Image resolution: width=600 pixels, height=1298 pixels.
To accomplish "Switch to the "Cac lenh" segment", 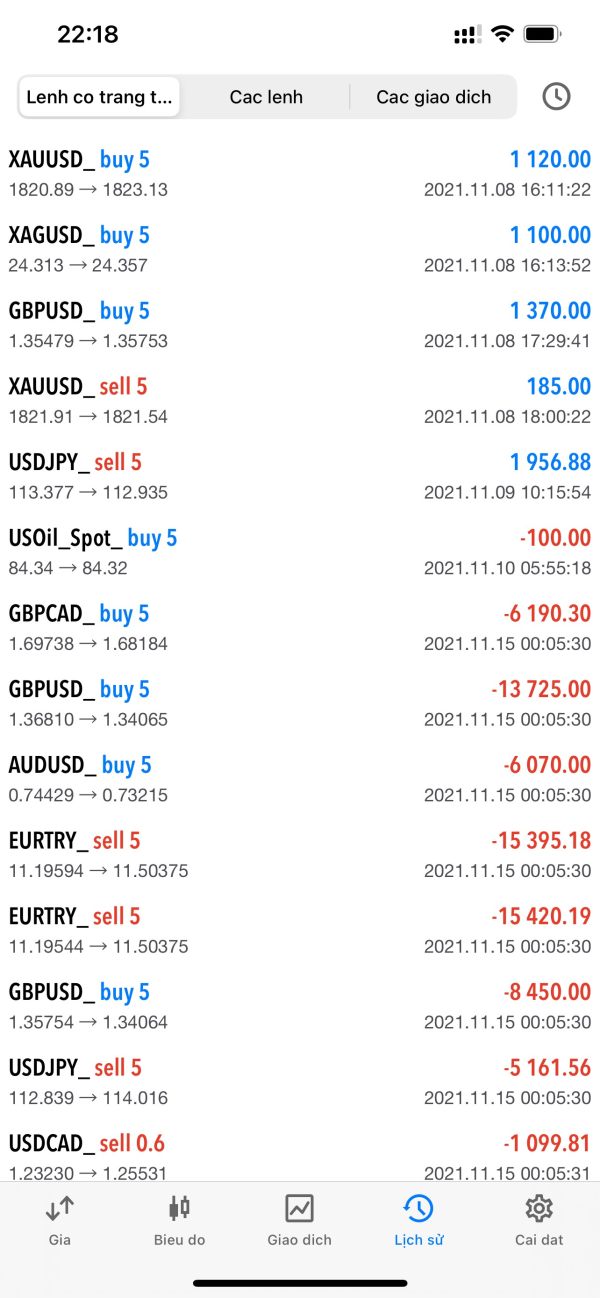I will [266, 97].
